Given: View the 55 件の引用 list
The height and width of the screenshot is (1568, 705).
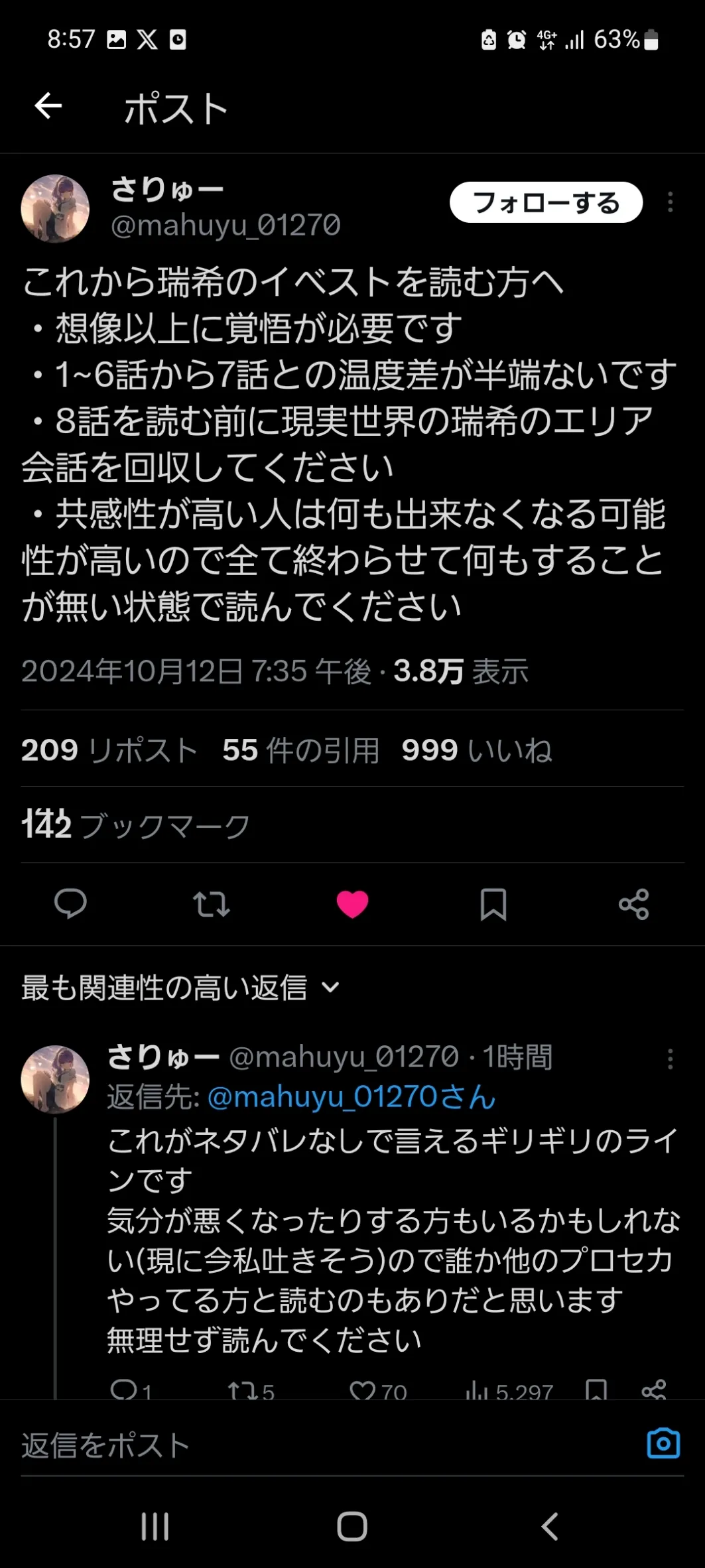Looking at the screenshot, I should point(300,750).
